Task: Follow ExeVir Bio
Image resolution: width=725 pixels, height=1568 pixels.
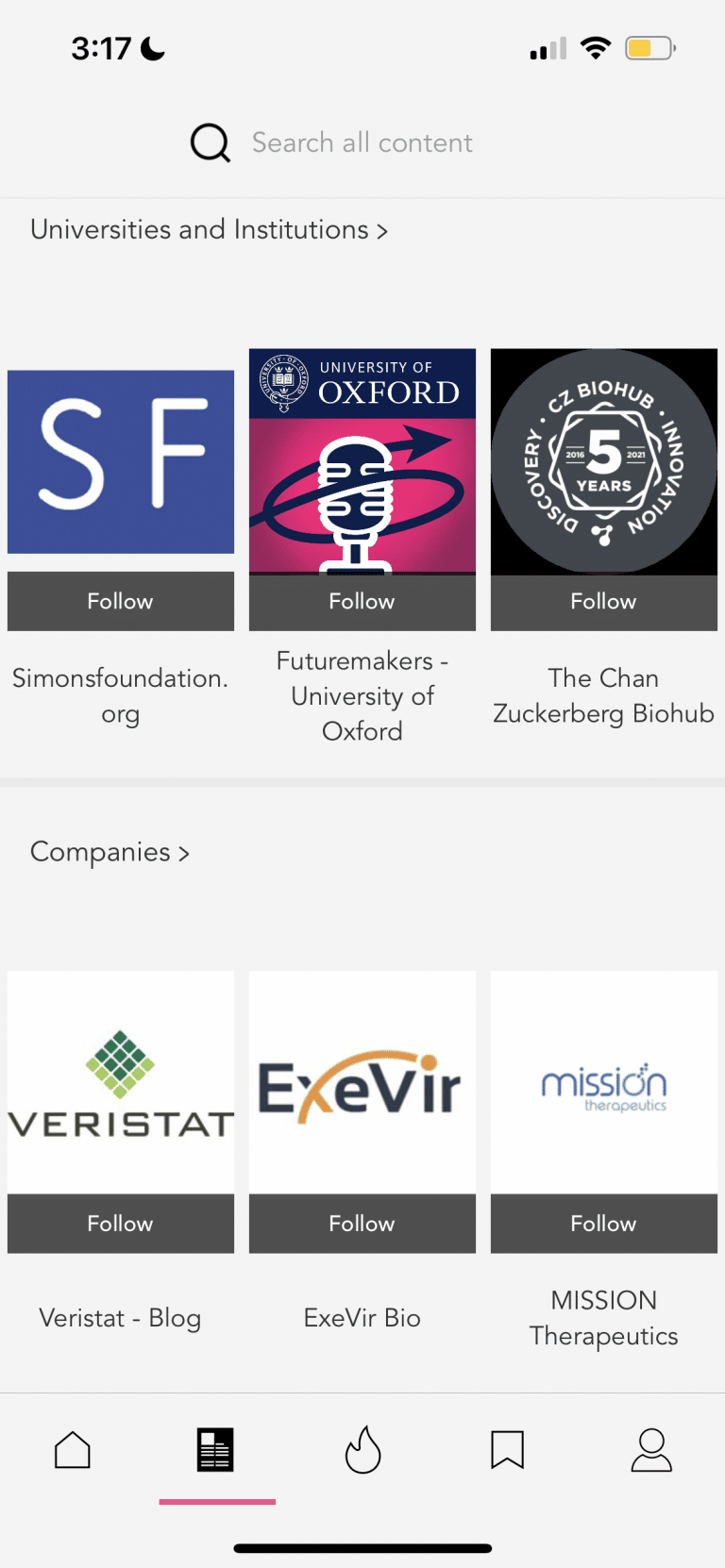Action: (x=362, y=1224)
